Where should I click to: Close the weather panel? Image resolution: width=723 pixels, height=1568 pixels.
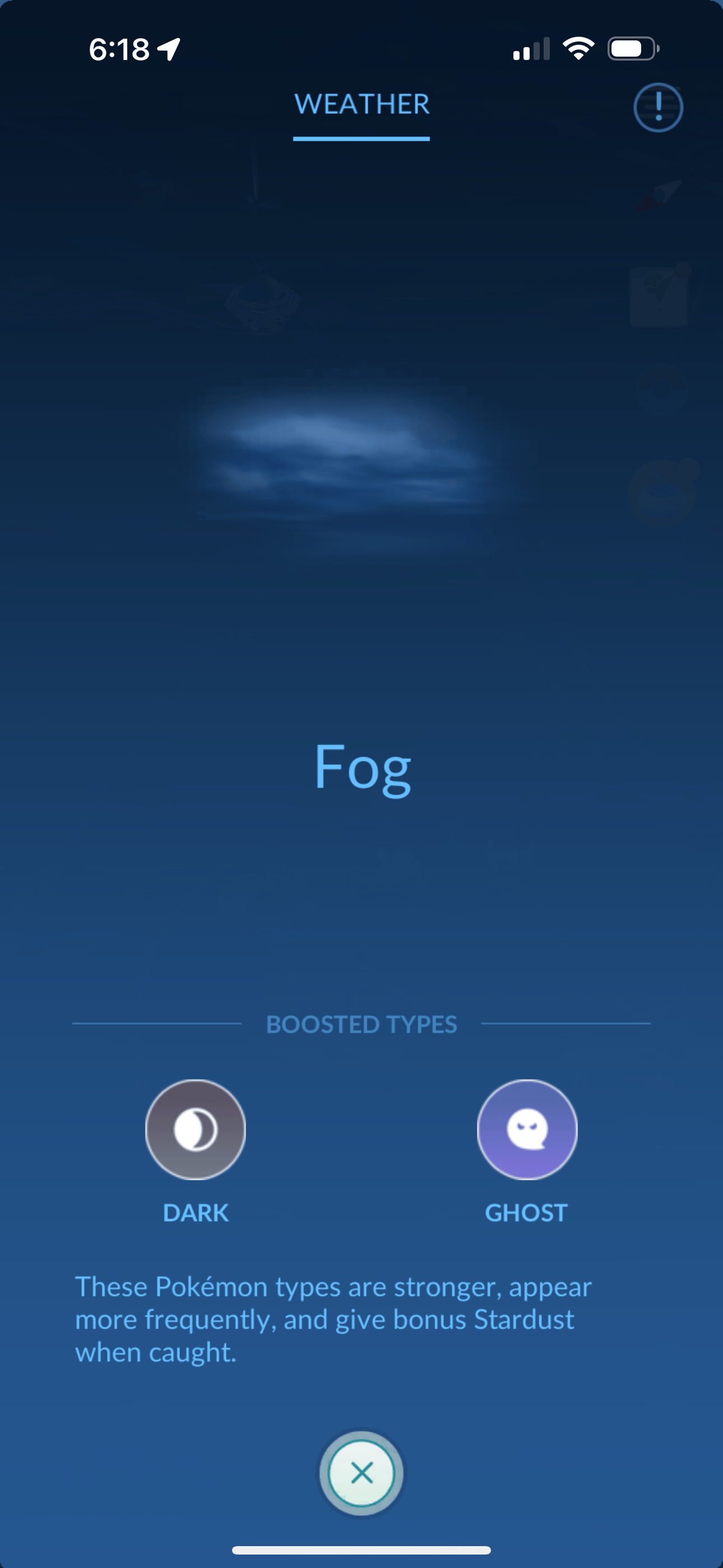pos(361,1473)
